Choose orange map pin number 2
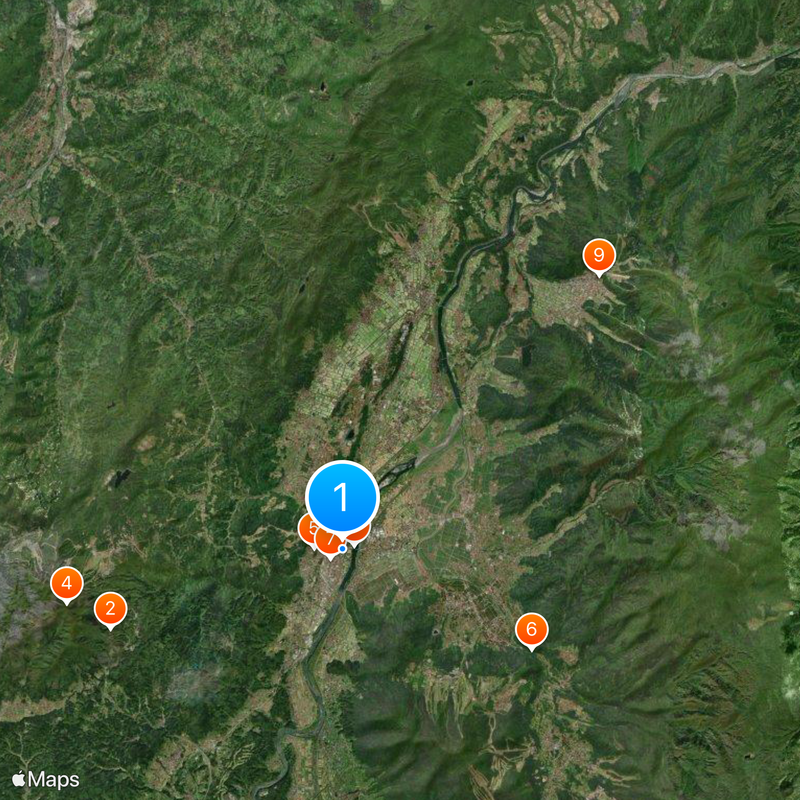This screenshot has width=800, height=800. 110,607
